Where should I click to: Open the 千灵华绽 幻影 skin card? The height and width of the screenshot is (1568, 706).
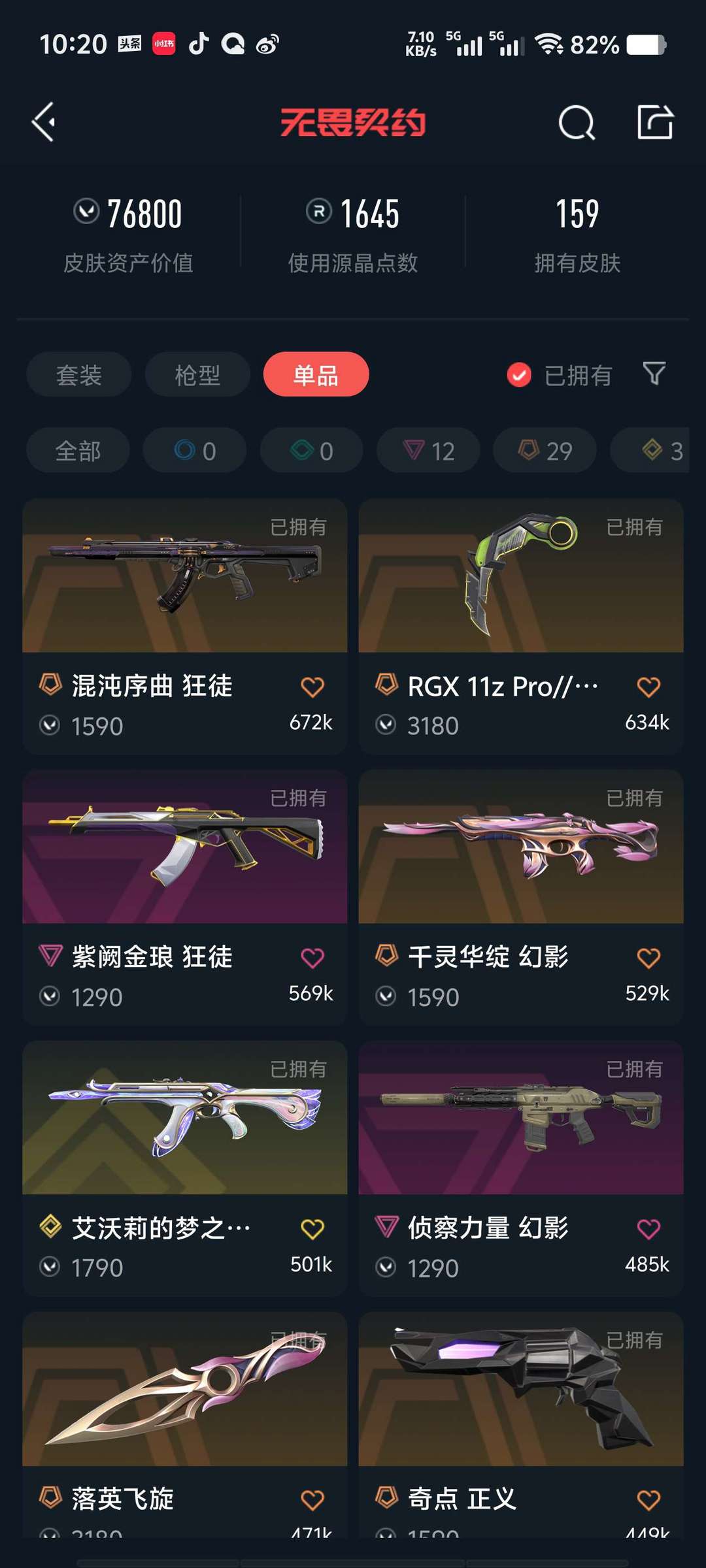tap(521, 898)
